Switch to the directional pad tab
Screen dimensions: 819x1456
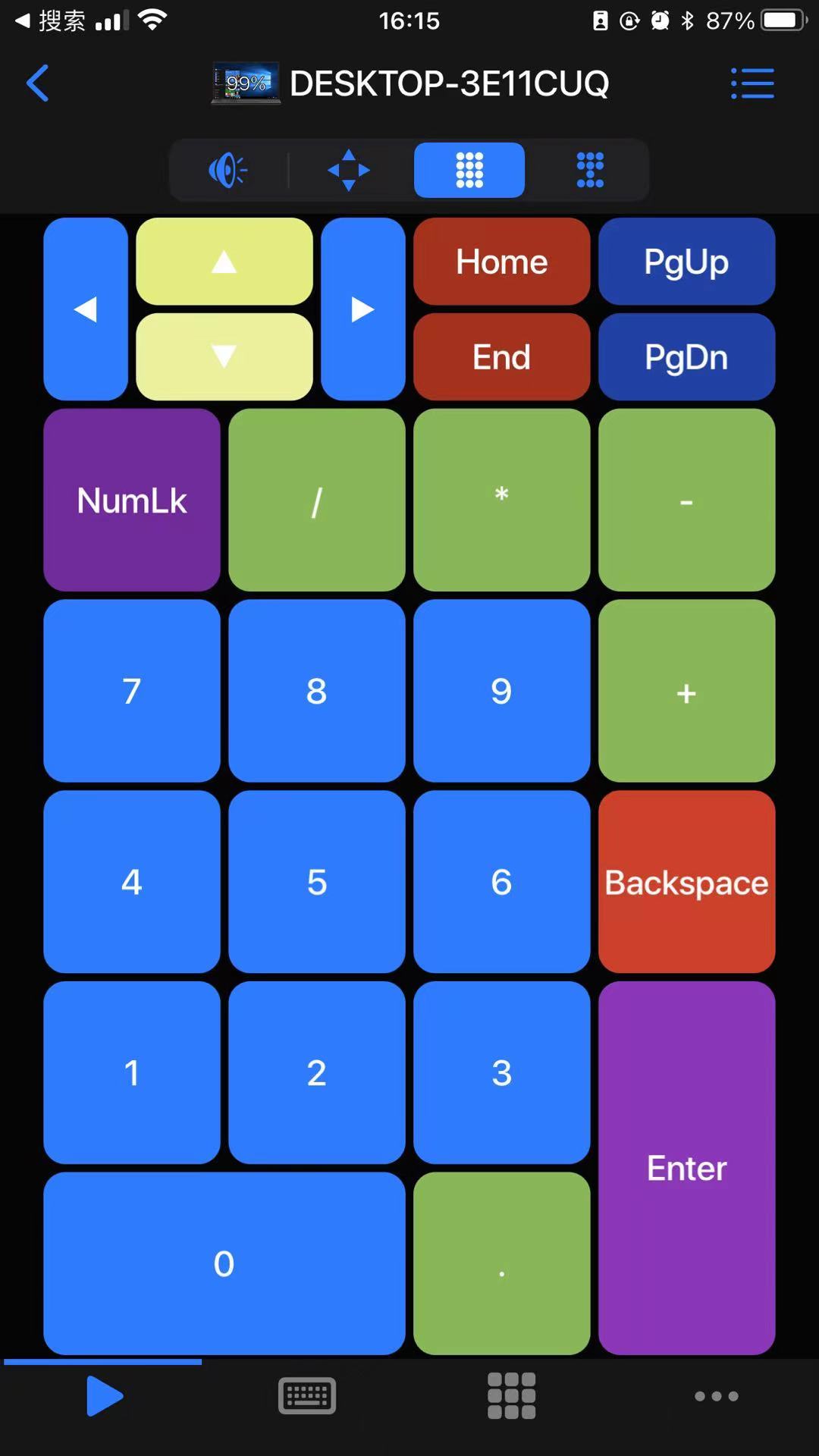click(348, 170)
